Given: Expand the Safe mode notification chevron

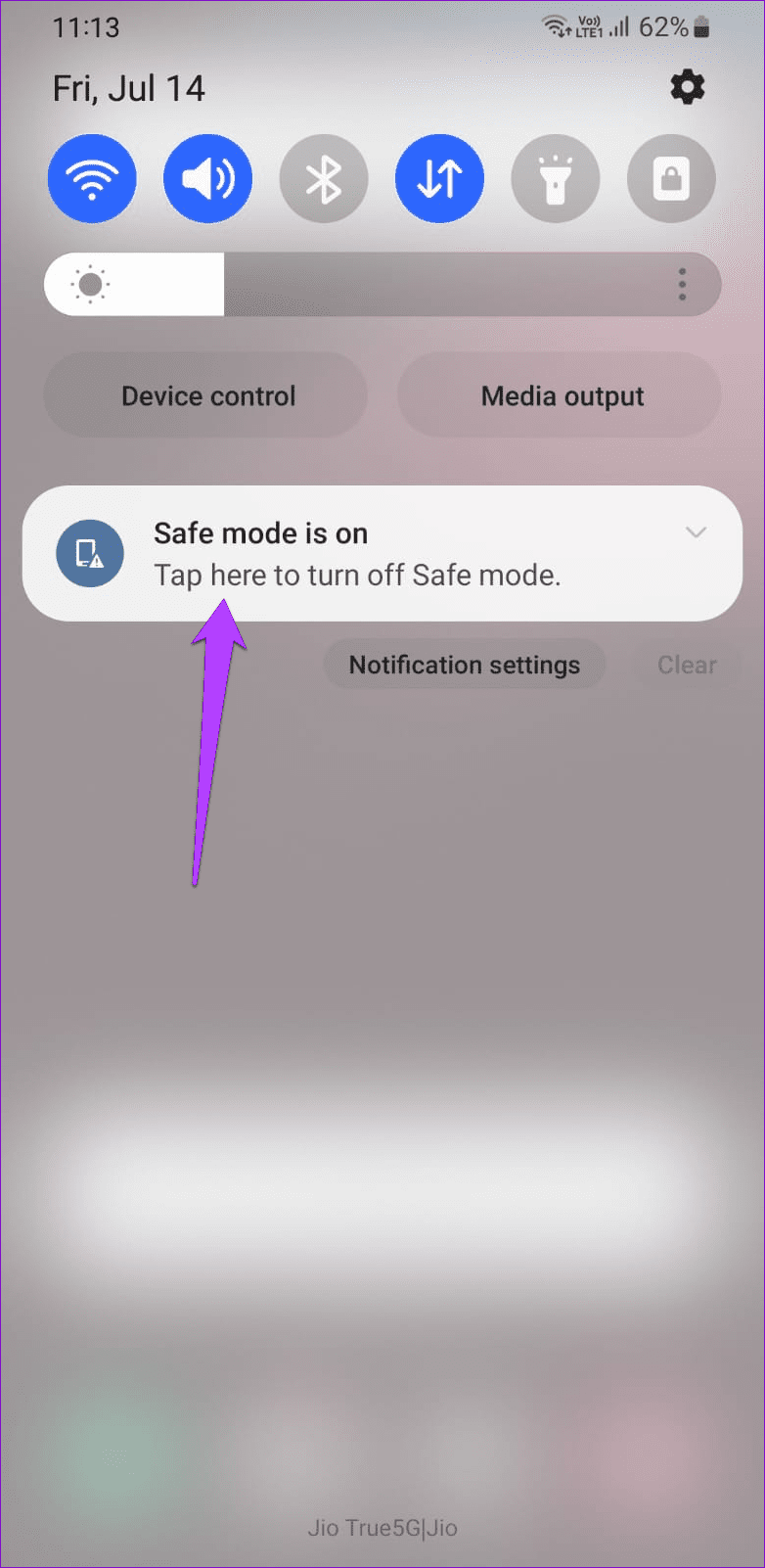Looking at the screenshot, I should pyautogui.click(x=697, y=533).
